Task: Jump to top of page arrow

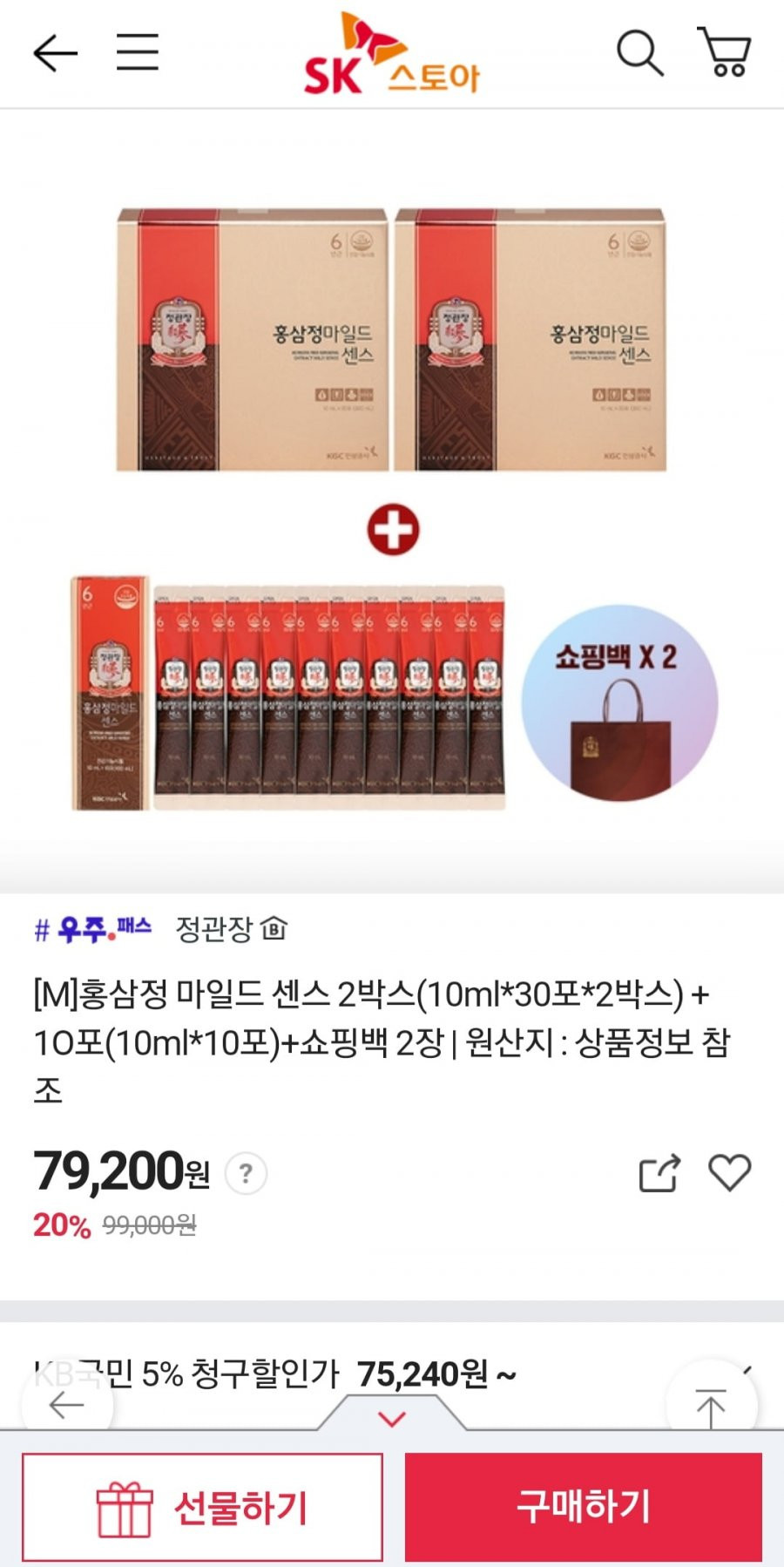Action: 711,1406
